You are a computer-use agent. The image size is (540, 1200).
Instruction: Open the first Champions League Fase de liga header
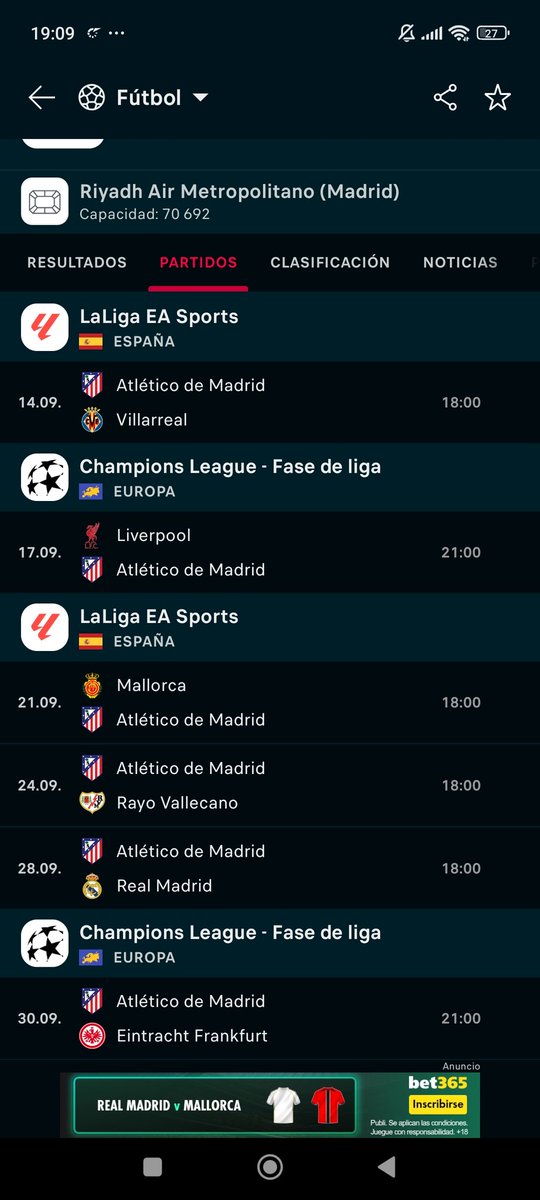click(270, 477)
